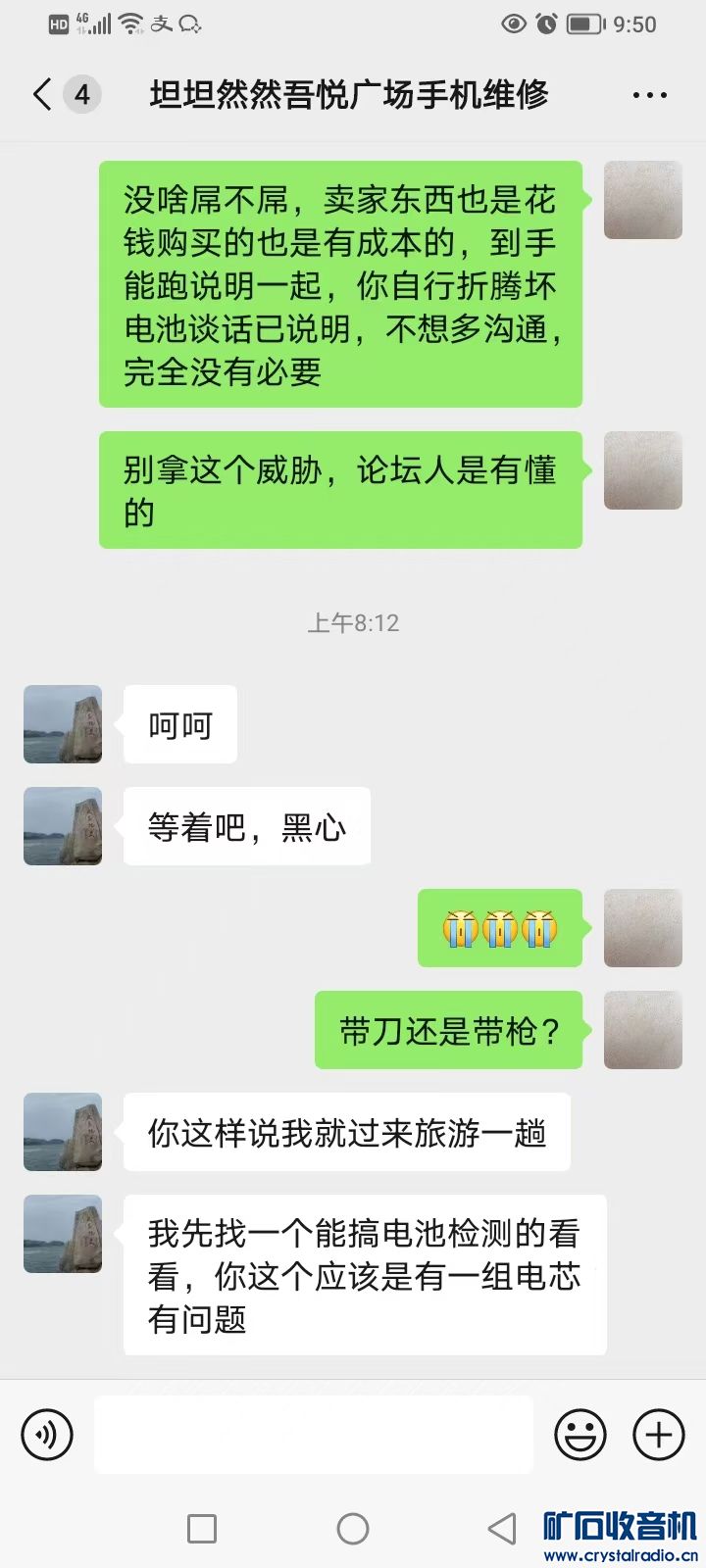The image size is (706, 1568).
Task: Switch to voice message input
Action: 47,1435
